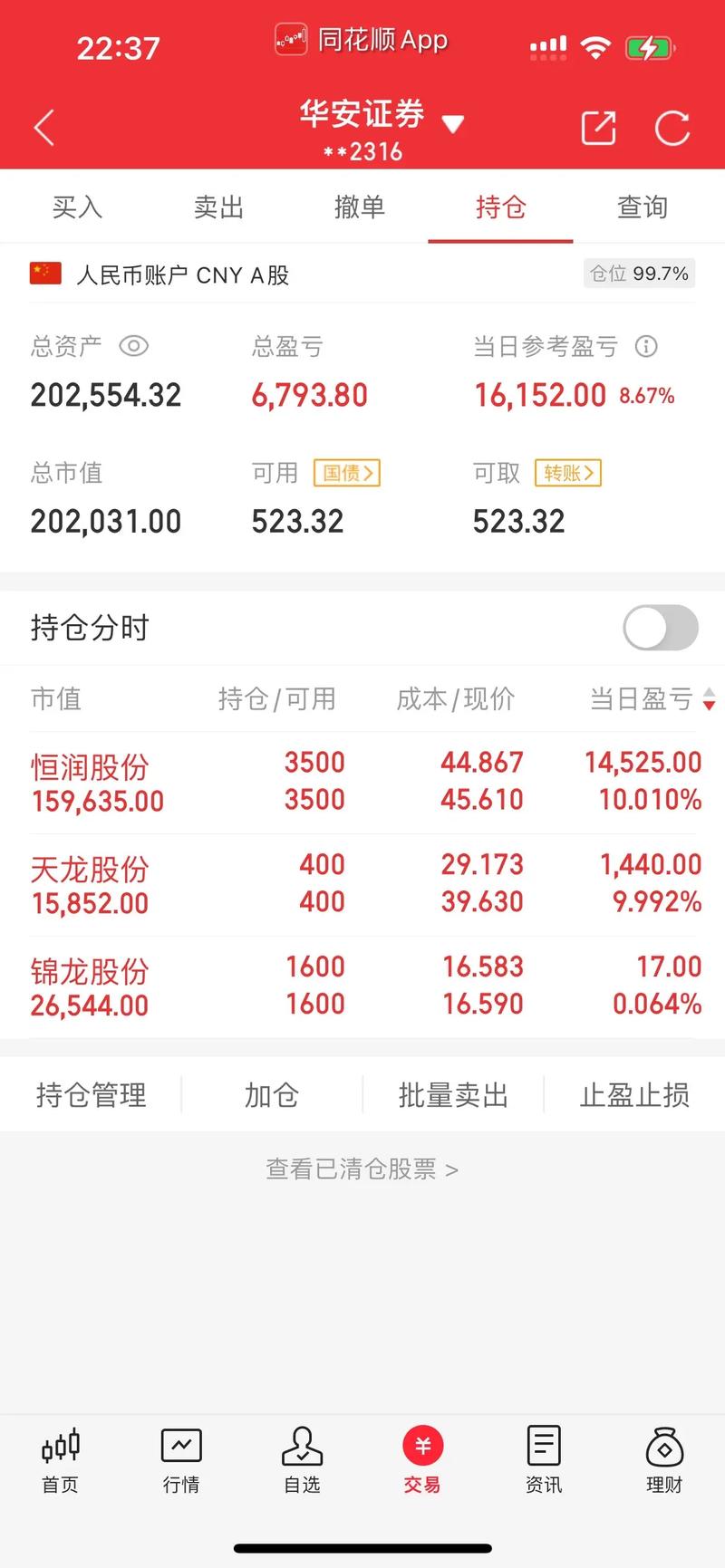Switch to the 卖出 sell tab
This screenshot has height=1568, width=725.
[x=217, y=207]
